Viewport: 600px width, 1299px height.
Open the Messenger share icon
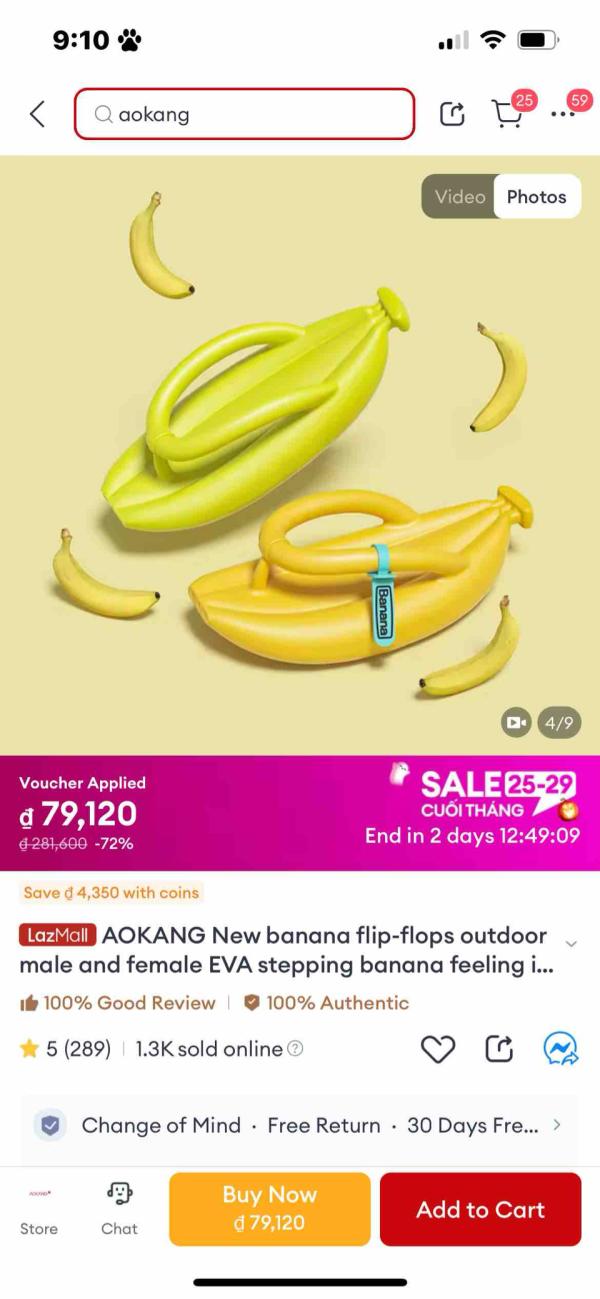click(x=560, y=1049)
